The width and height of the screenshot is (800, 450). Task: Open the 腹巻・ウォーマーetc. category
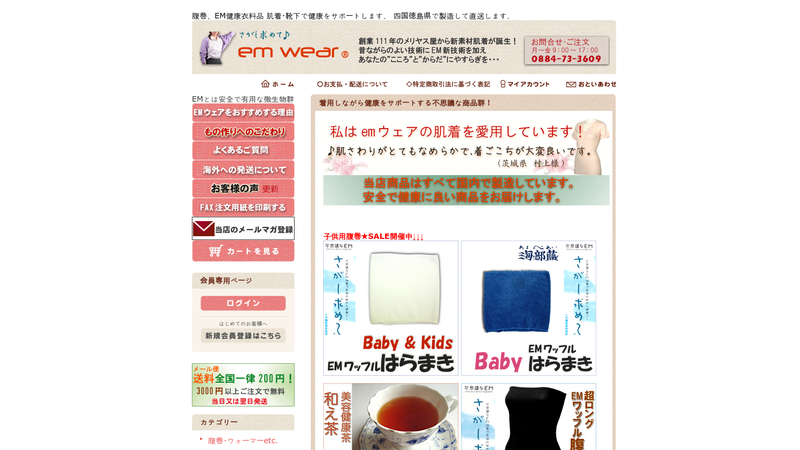point(242,440)
